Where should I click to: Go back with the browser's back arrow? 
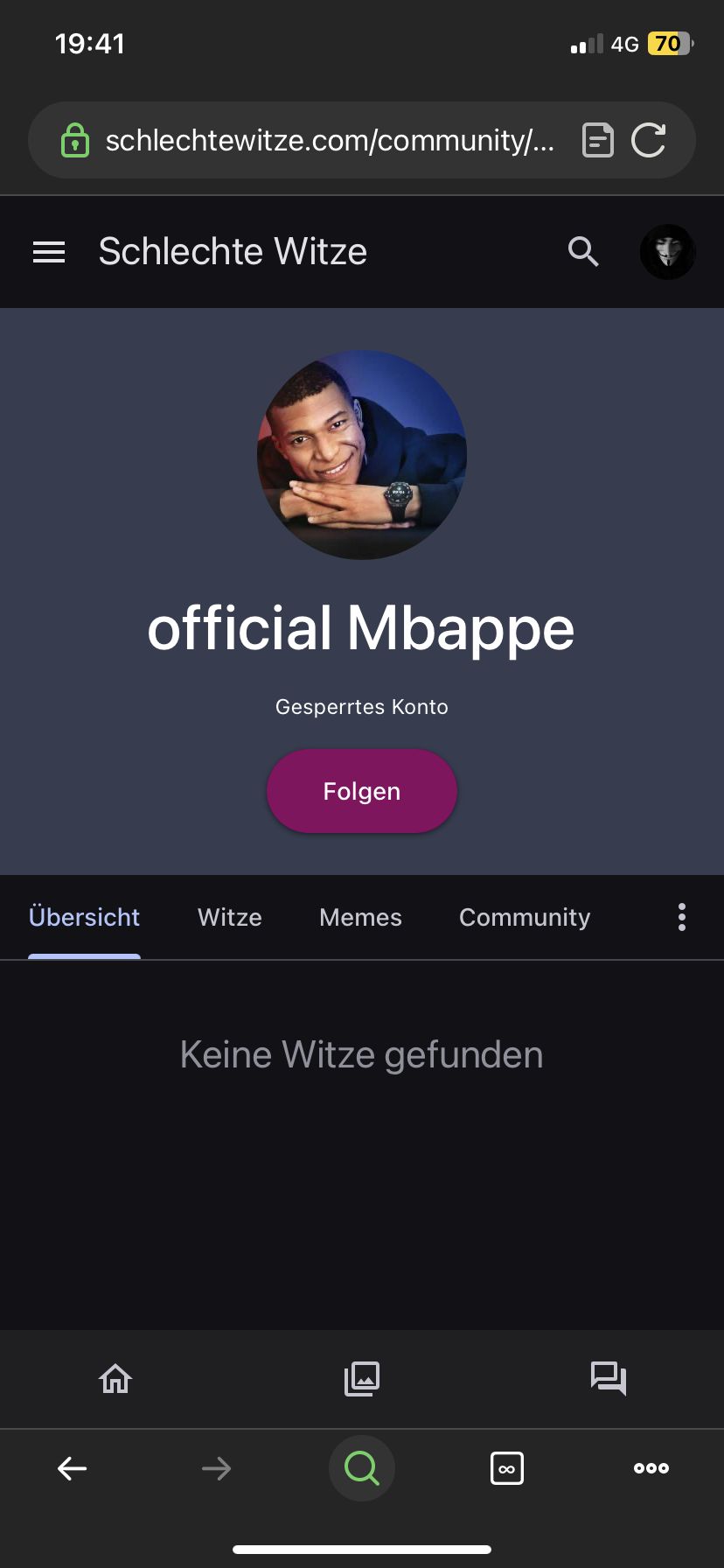point(72,1468)
